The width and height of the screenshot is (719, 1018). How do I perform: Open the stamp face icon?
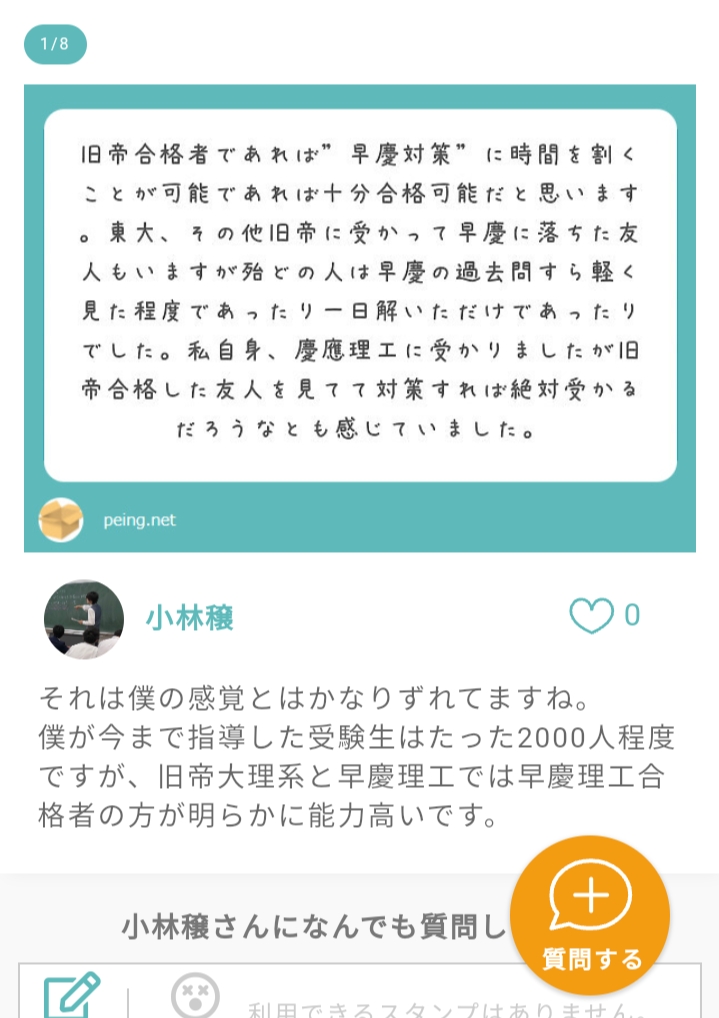[195, 998]
